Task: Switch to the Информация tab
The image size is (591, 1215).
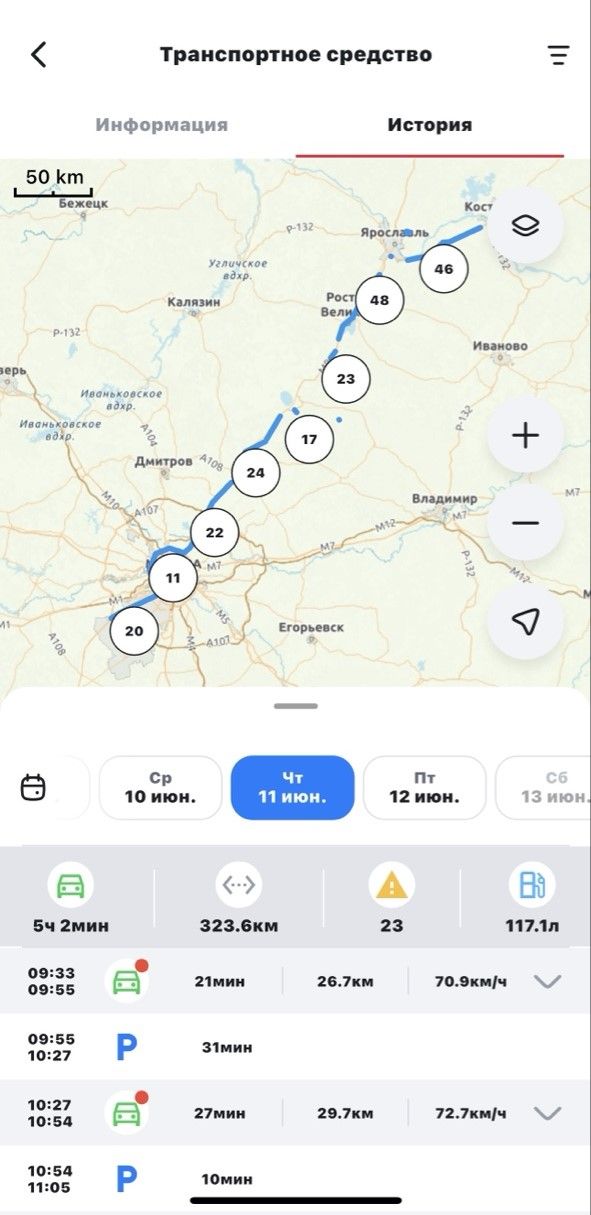Action: click(161, 125)
